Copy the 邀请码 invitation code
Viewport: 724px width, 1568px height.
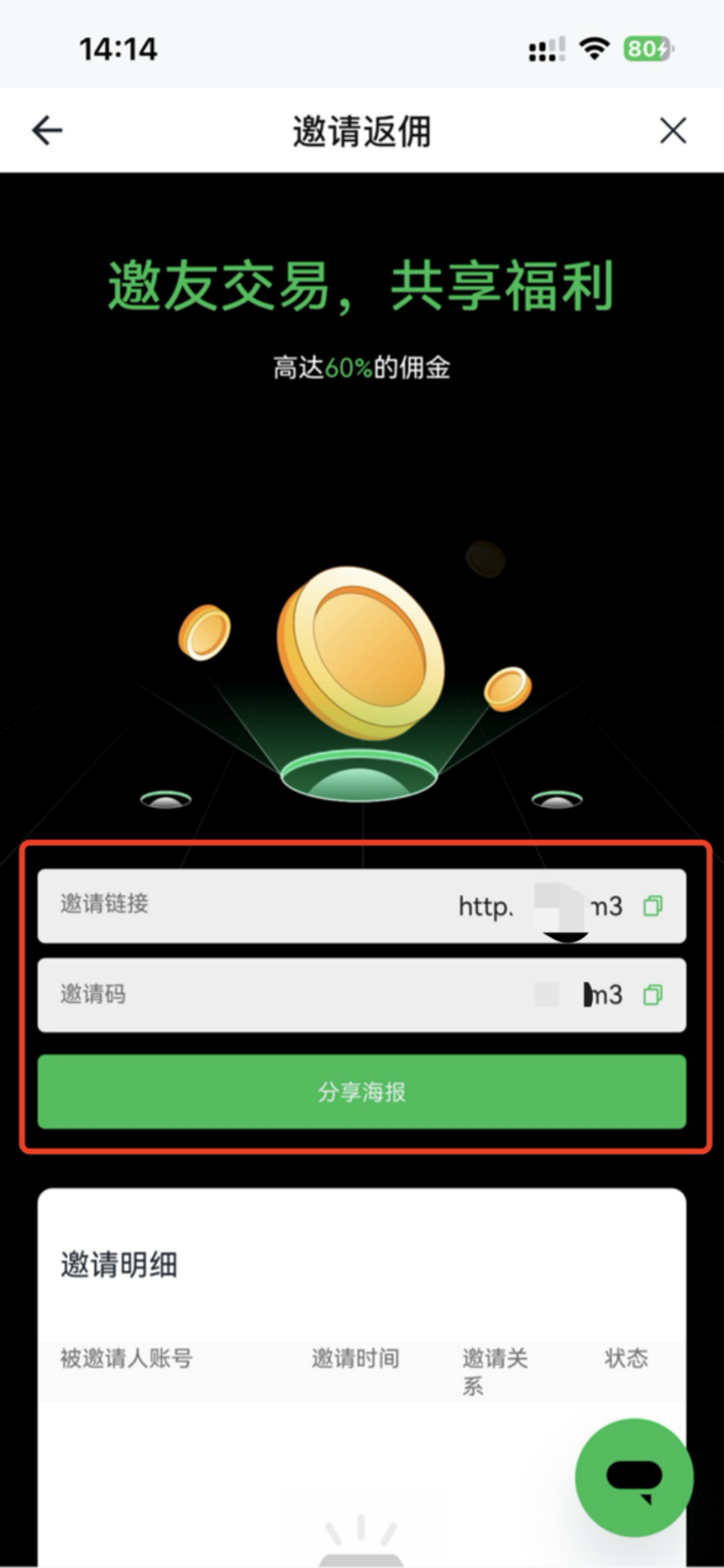pos(652,995)
